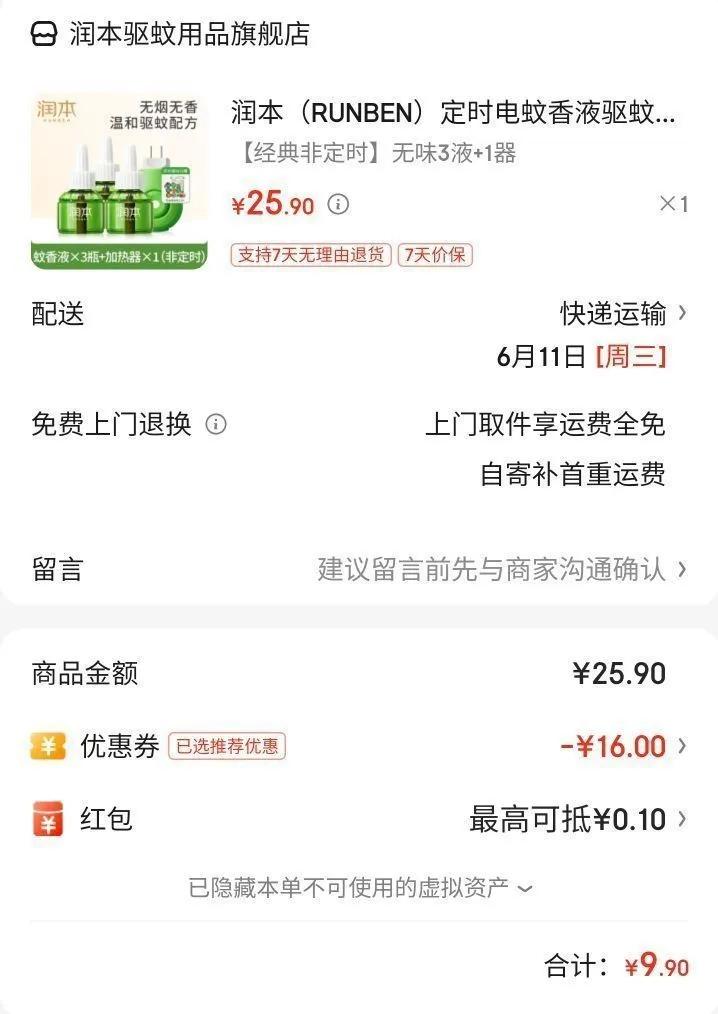This screenshot has width=718, height=1014.
Task: Show info about 免费上门退换
Action: pyautogui.click(x=216, y=425)
